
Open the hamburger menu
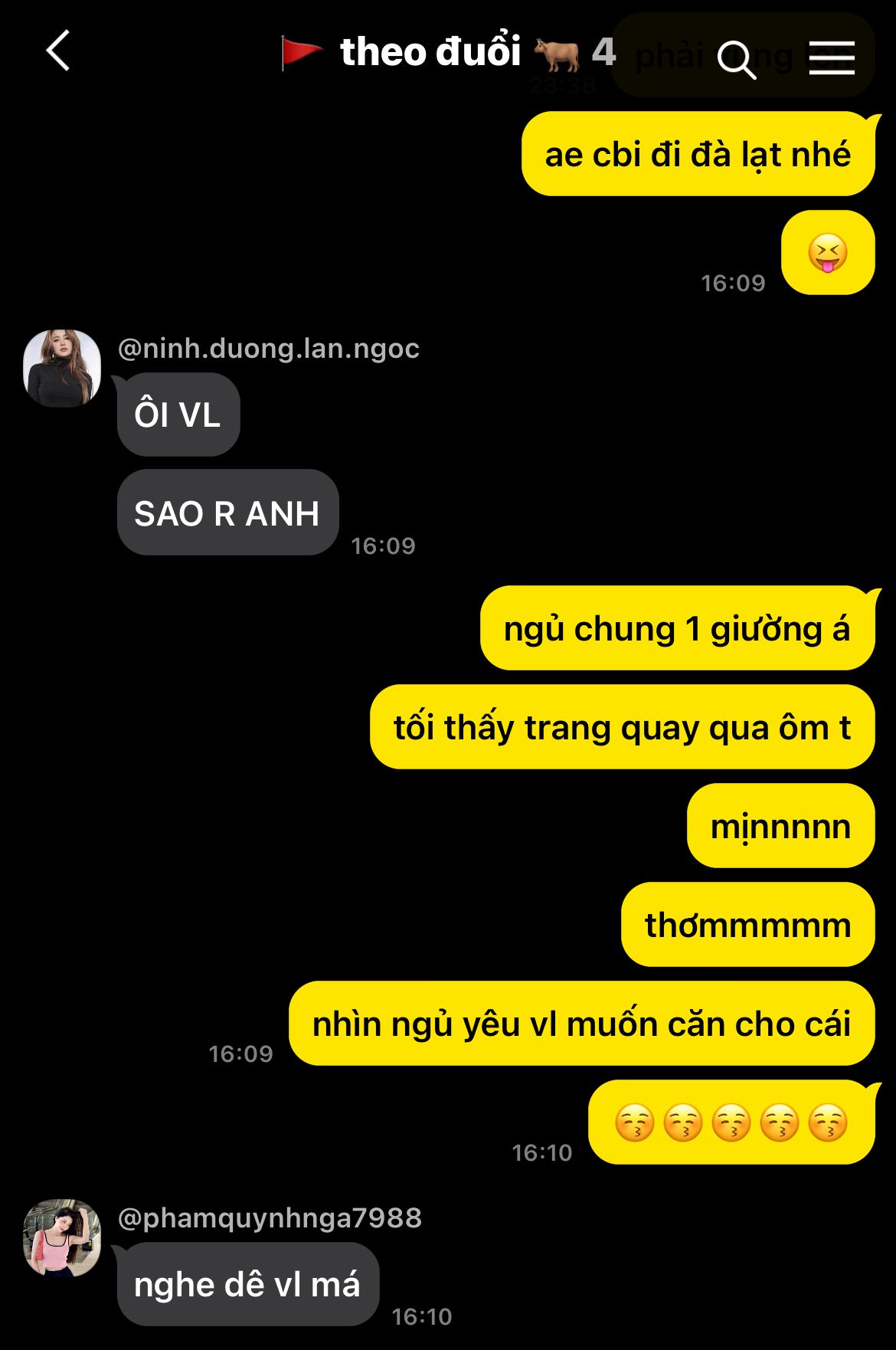tap(832, 58)
